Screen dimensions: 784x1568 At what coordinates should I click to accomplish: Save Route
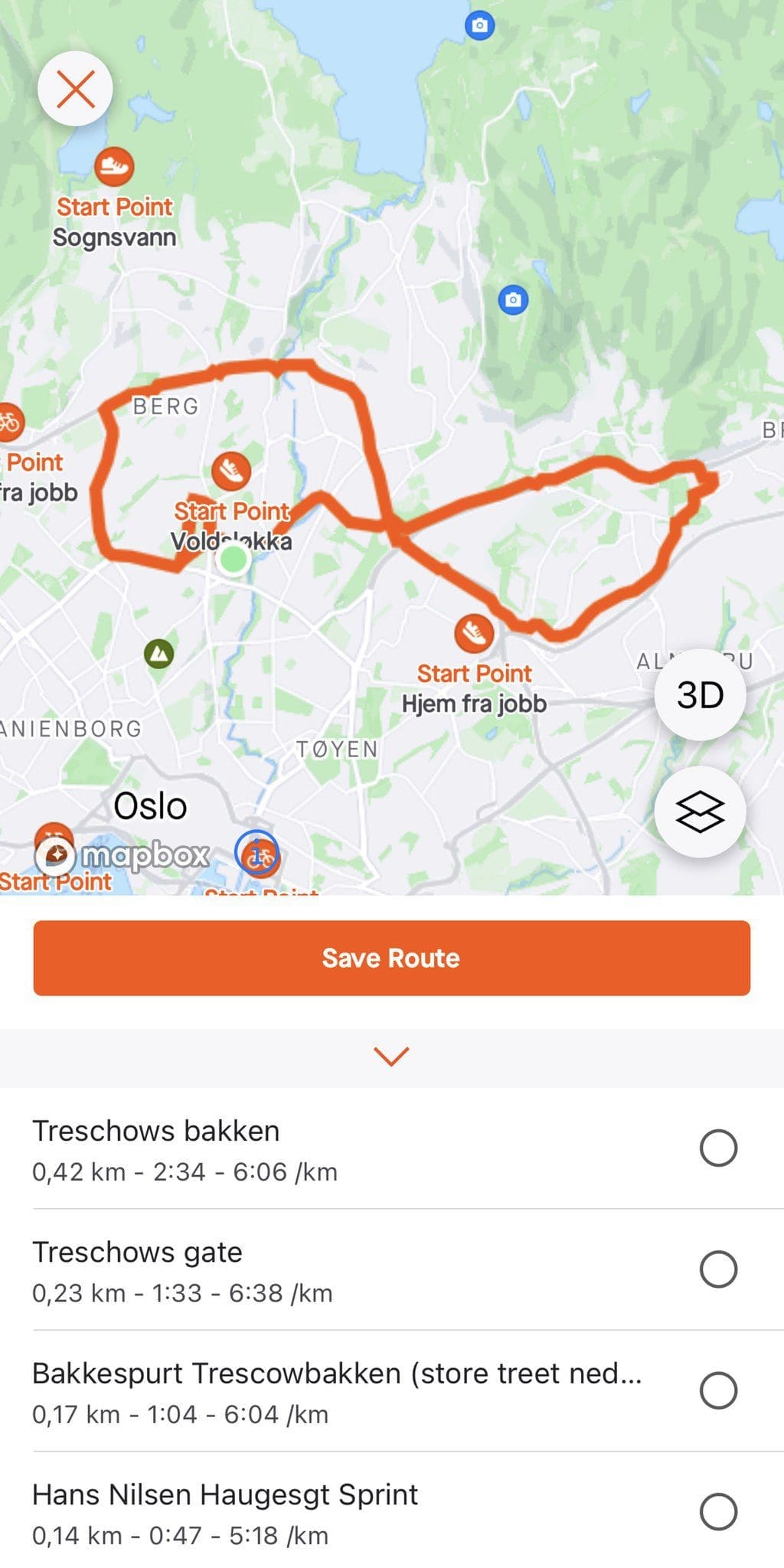[391, 958]
